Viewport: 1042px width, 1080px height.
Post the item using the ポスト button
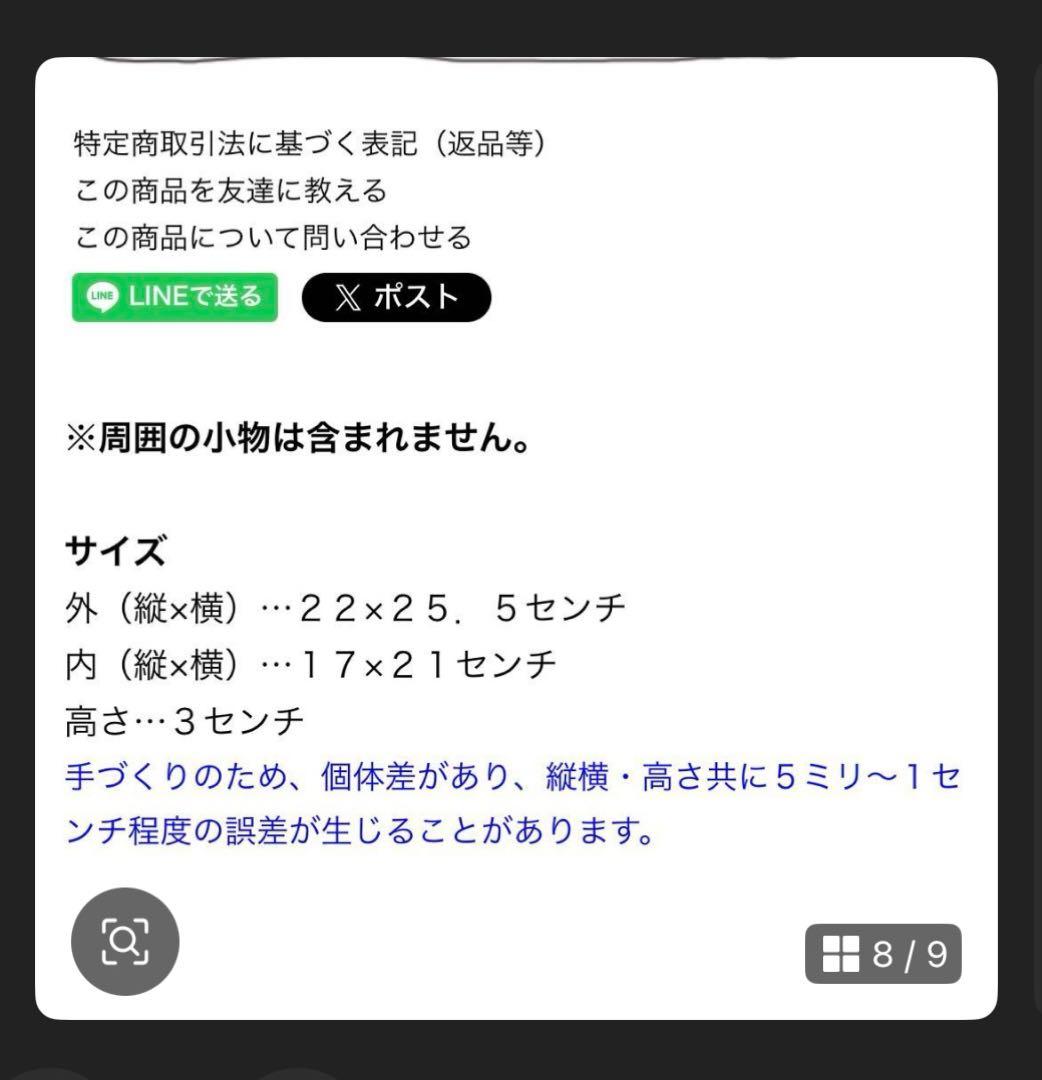pyautogui.click(x=396, y=297)
